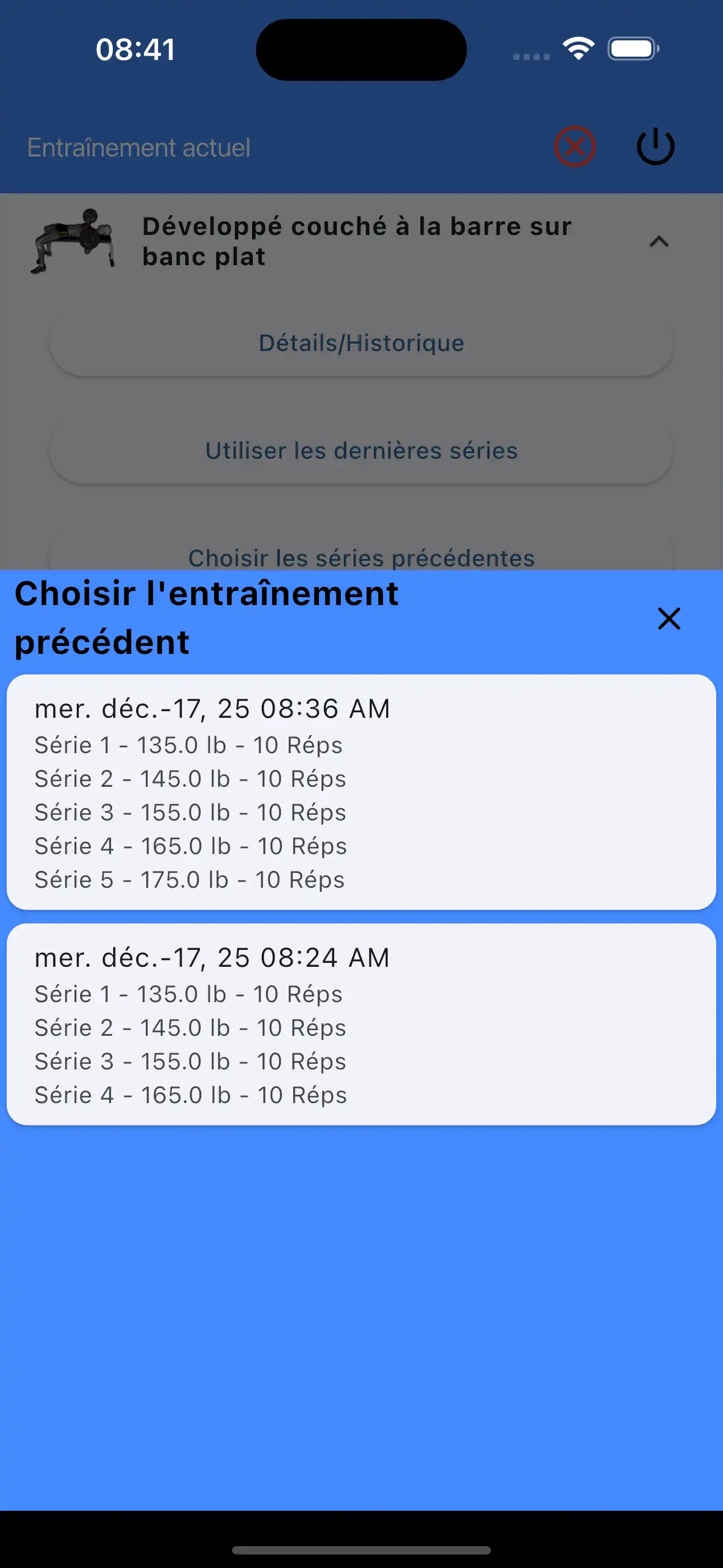This screenshot has width=723, height=1568.
Task: Tap the chevron next to the exercise name
Action: (659, 242)
